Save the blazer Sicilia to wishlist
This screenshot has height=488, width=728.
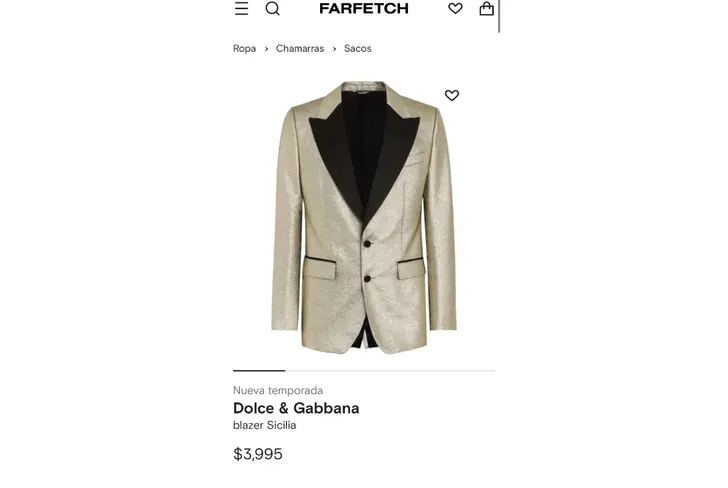coord(452,96)
